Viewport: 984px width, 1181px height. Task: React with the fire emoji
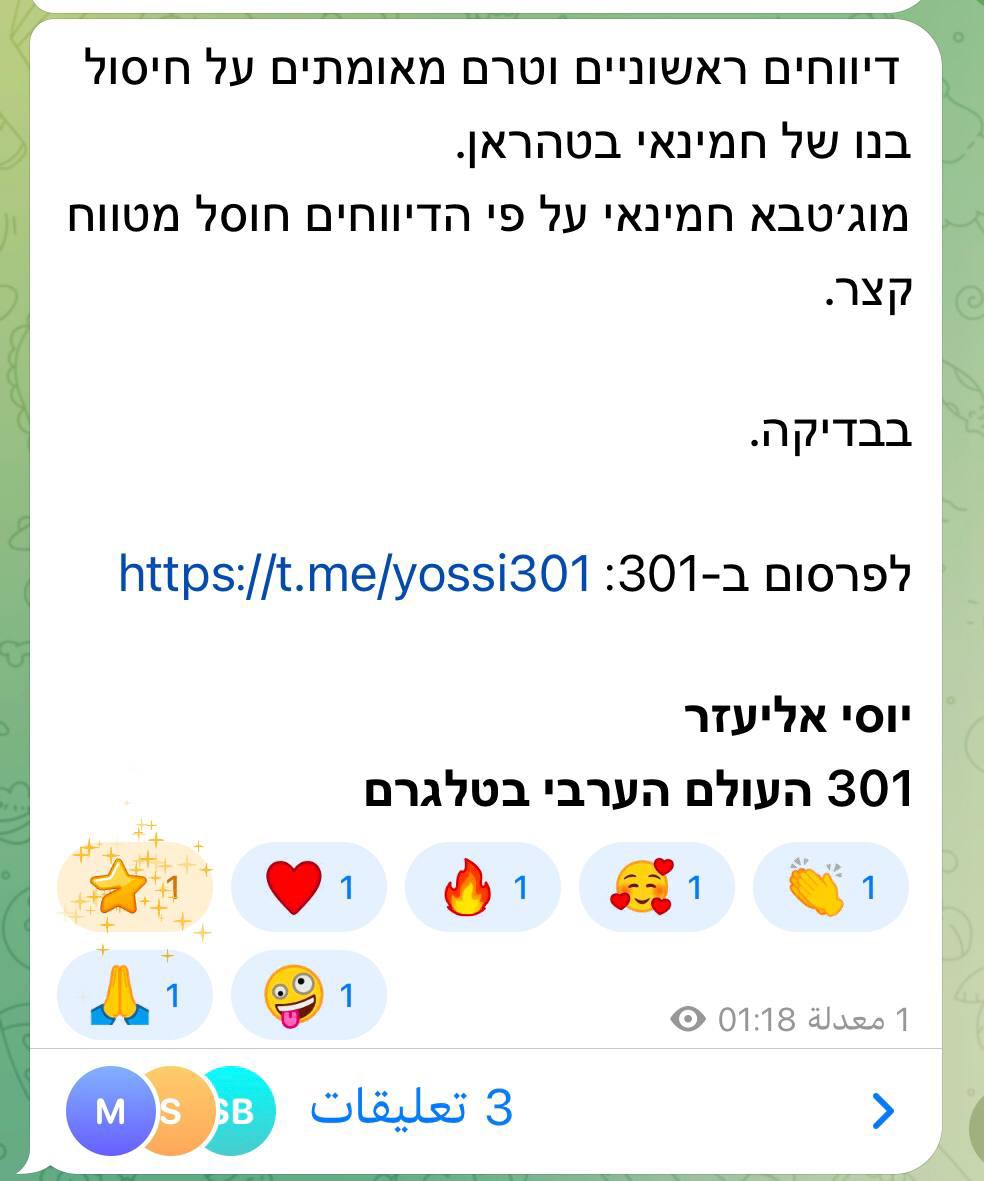point(482,887)
